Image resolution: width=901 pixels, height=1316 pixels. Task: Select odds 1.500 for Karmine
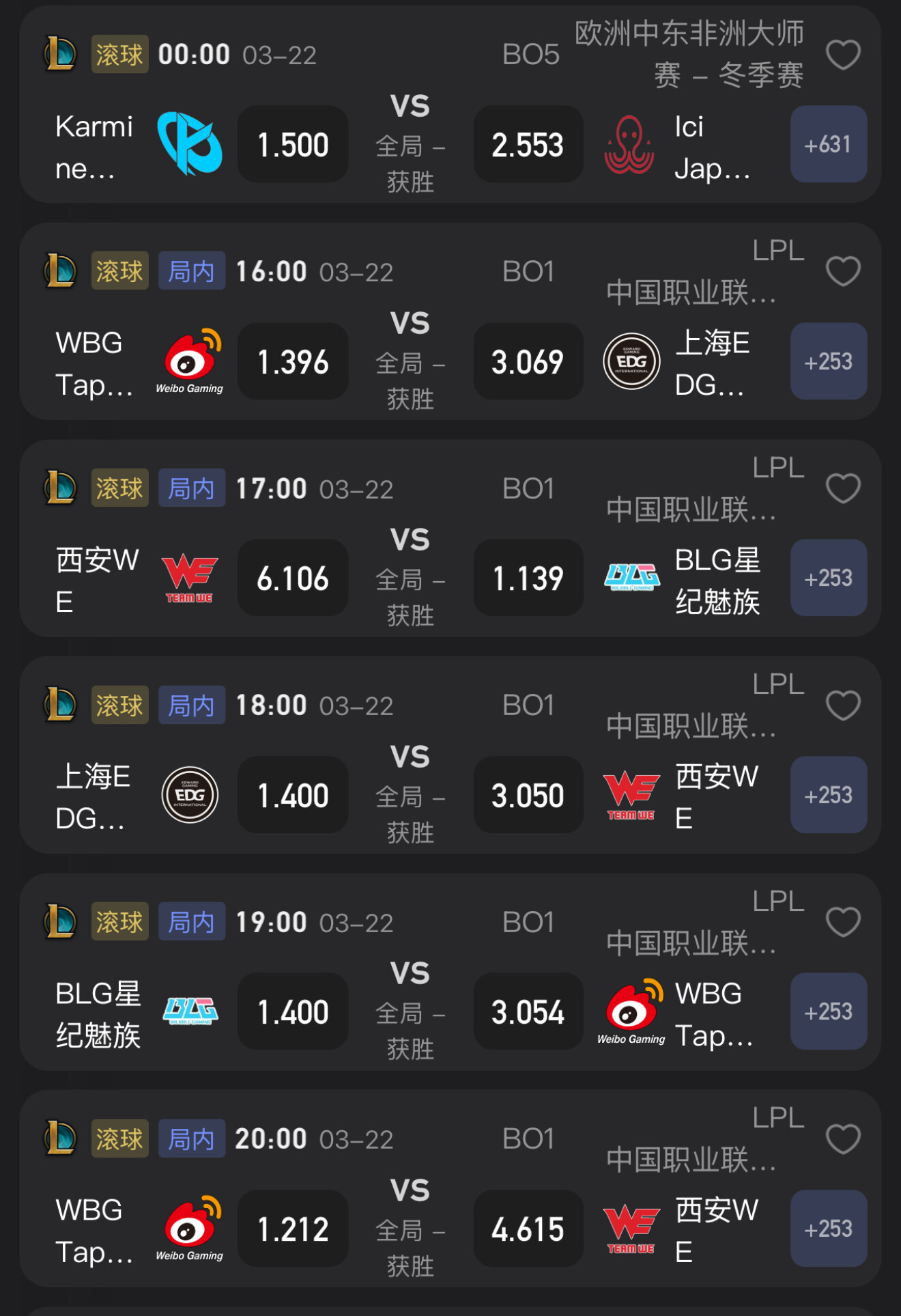click(293, 145)
